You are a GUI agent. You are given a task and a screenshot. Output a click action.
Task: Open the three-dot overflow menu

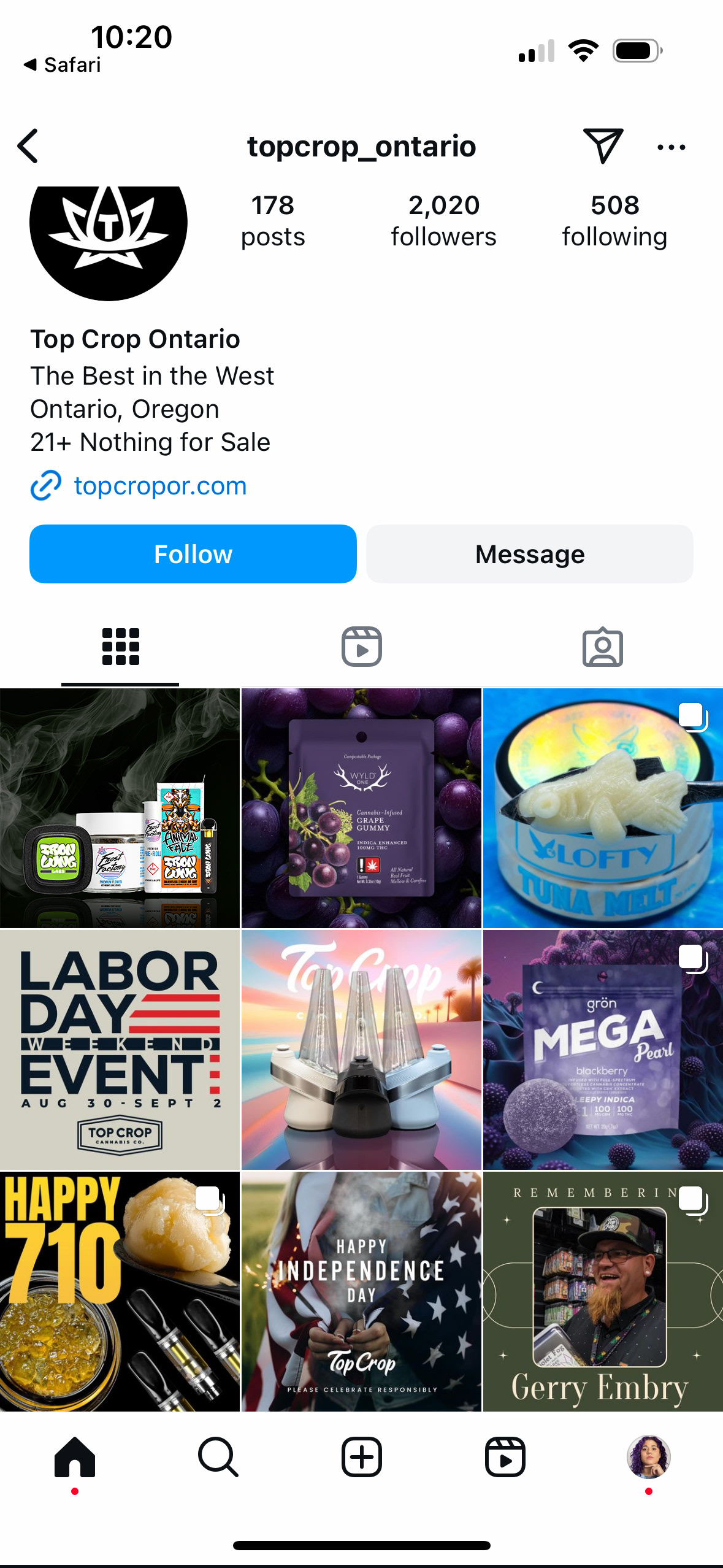click(x=671, y=147)
